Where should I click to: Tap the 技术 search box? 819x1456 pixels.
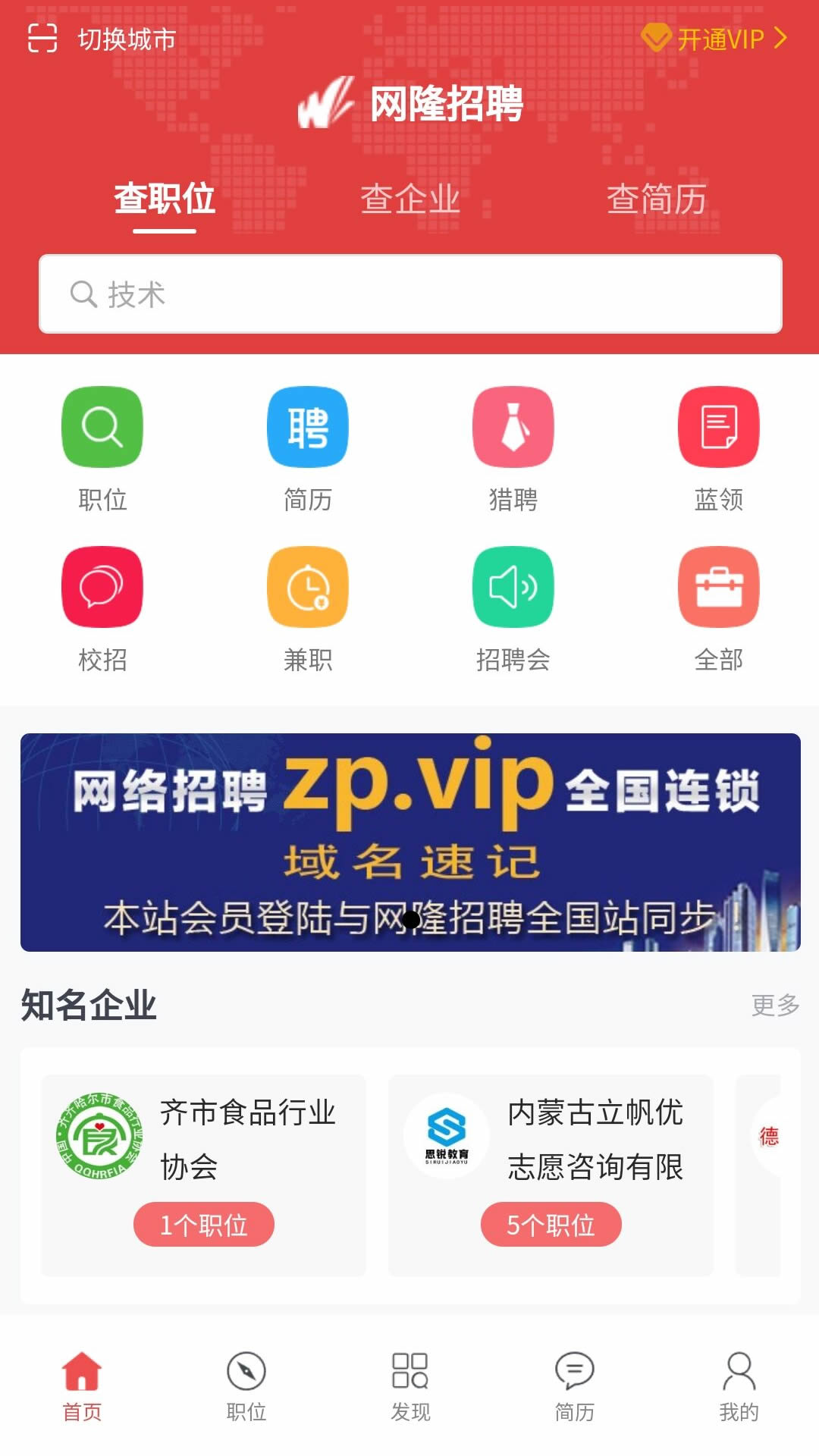coord(410,294)
